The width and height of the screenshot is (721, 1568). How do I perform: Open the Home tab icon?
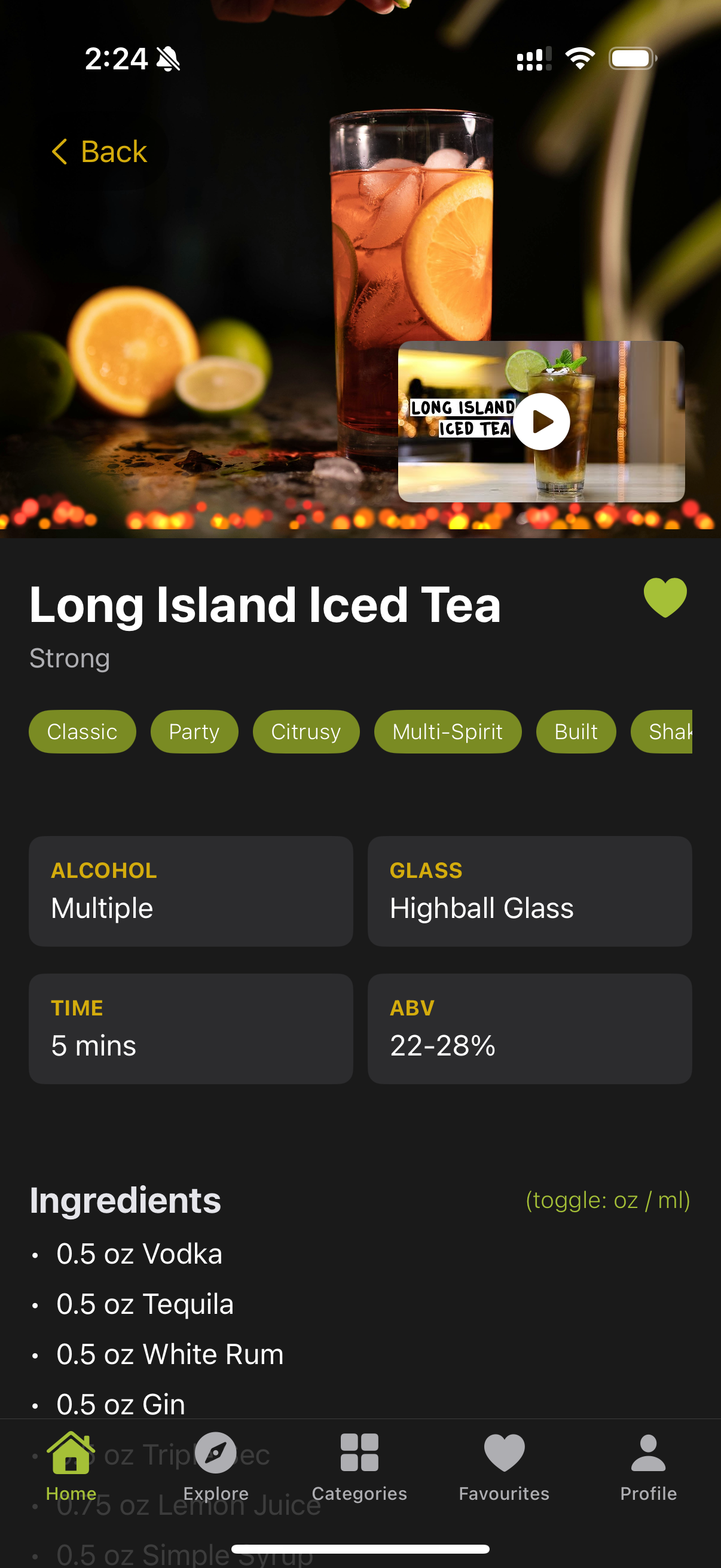(71, 1452)
